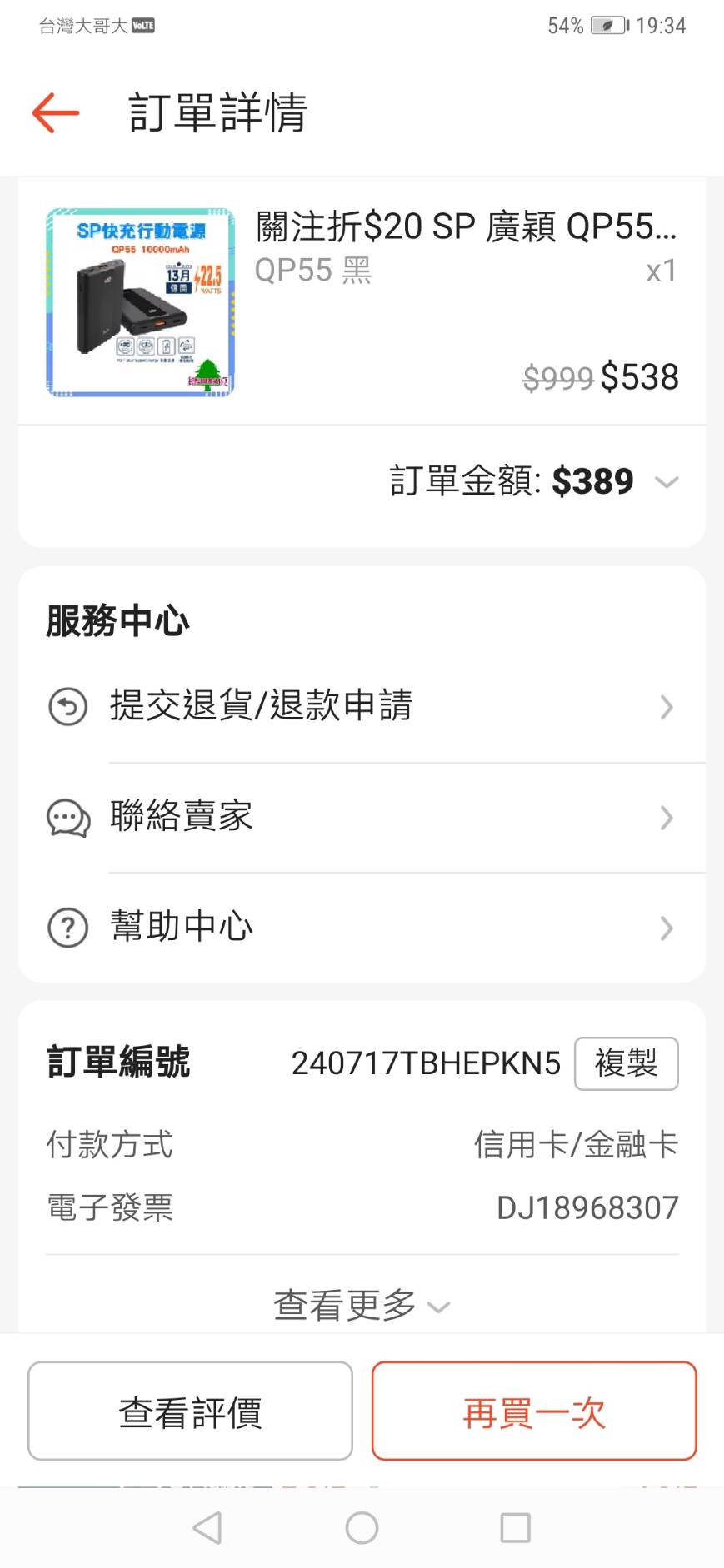This screenshot has height=1568, width=724.
Task: Open 幫助中心
Action: click(x=362, y=927)
